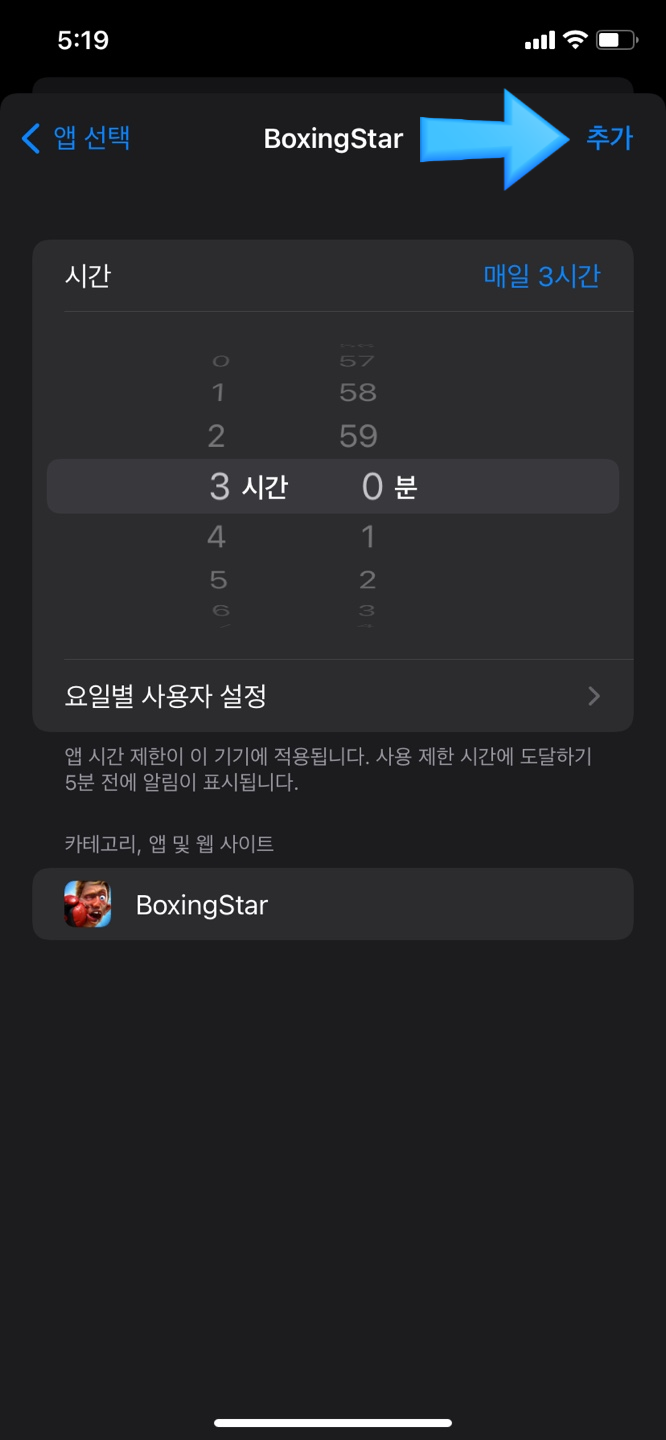The image size is (666, 1440).
Task: Select 1 in the minutes picker
Action: click(x=368, y=537)
